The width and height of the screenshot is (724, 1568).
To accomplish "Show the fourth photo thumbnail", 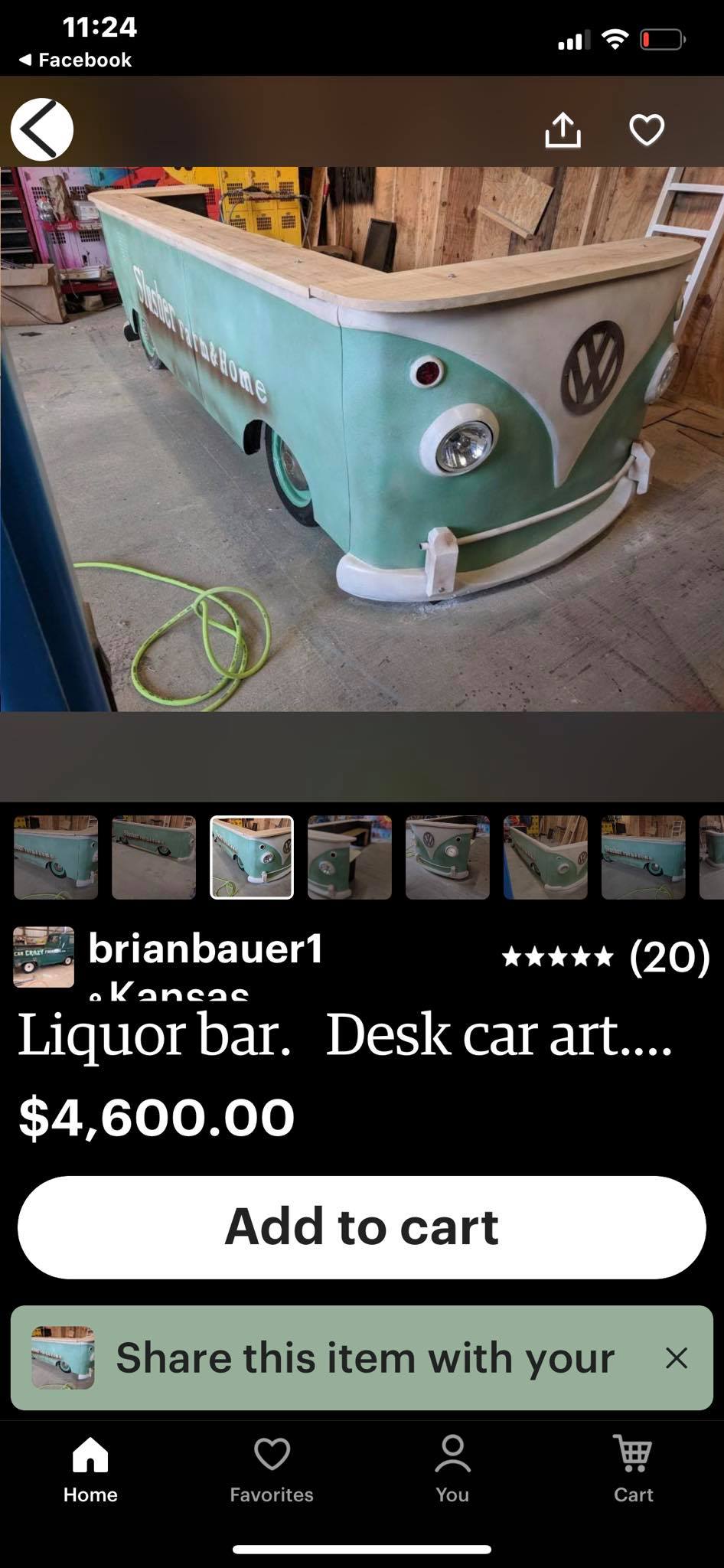I will [x=350, y=857].
